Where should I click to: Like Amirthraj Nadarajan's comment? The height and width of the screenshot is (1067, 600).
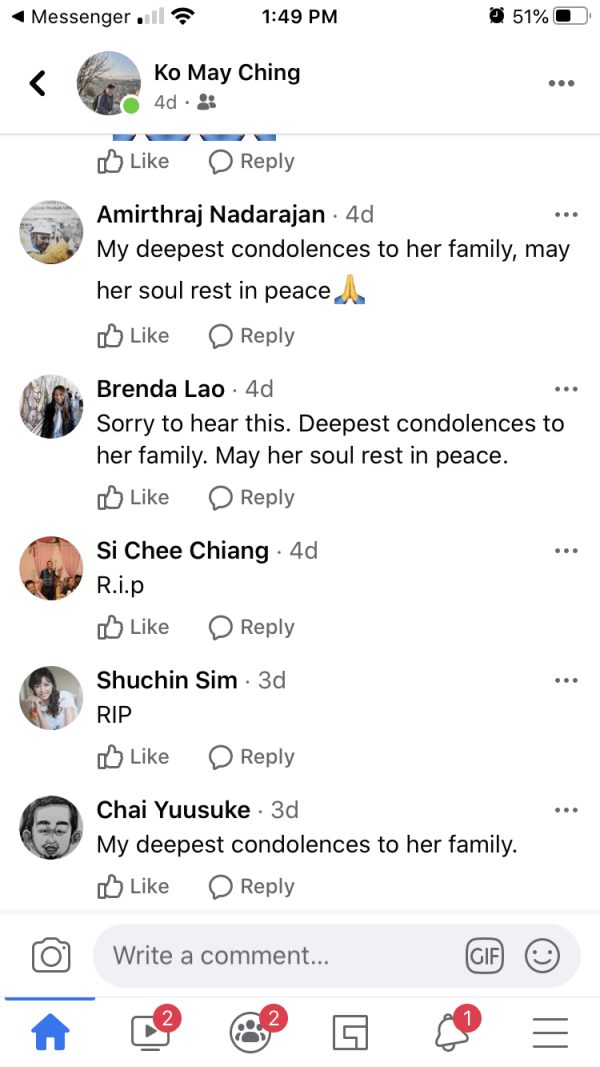coord(133,336)
